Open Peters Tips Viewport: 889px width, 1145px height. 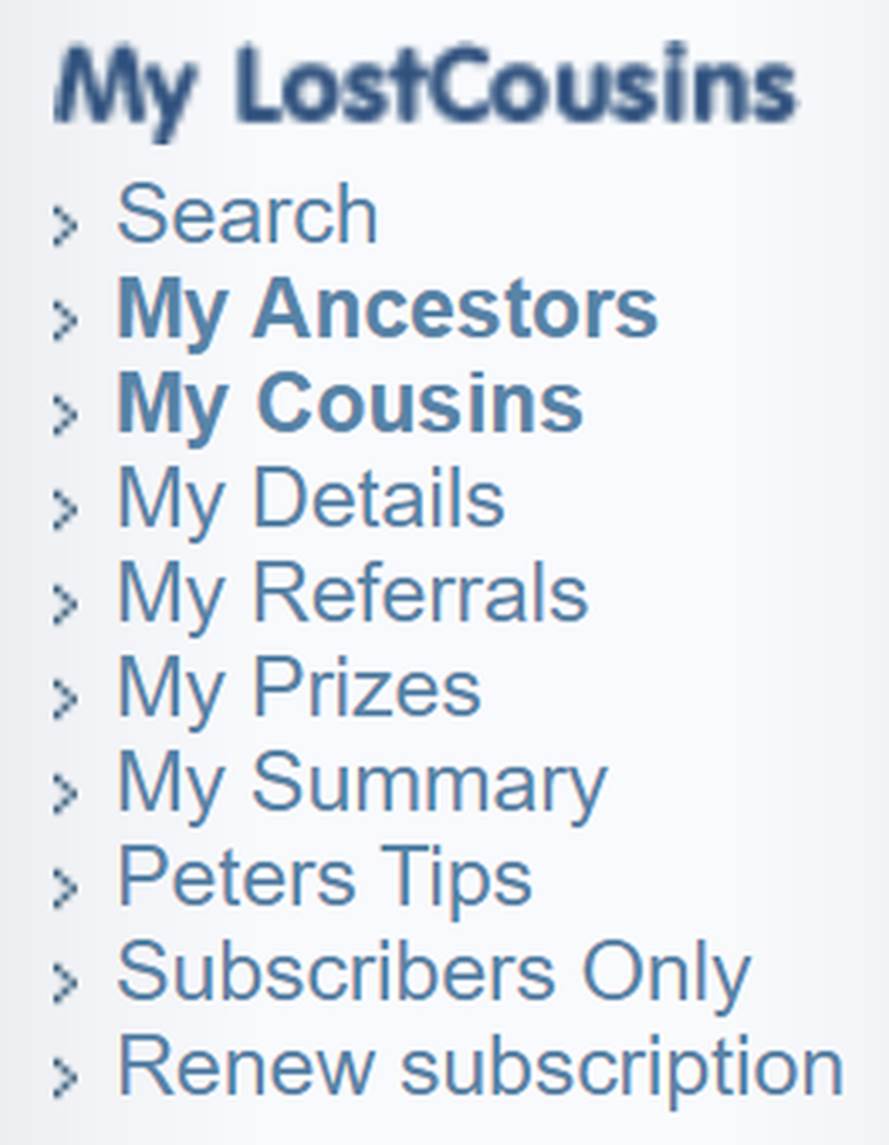(x=325, y=877)
